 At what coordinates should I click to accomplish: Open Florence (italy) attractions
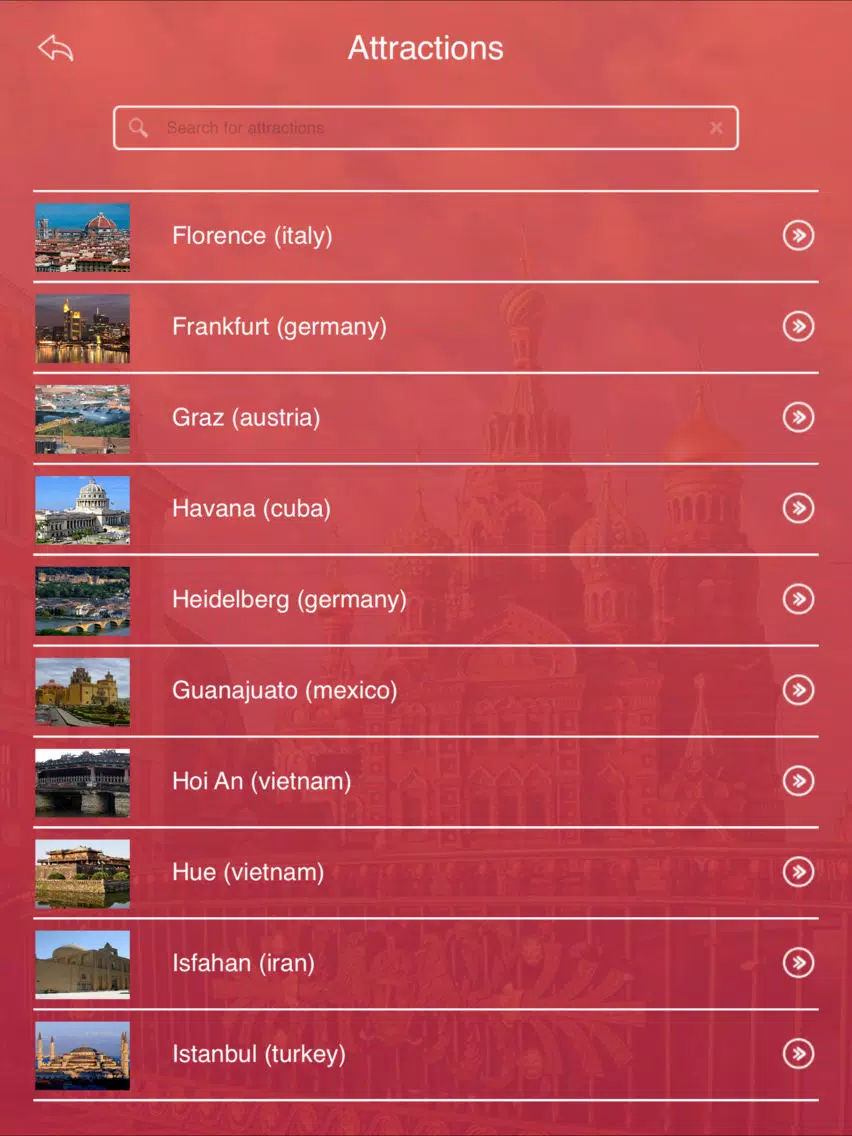click(252, 236)
